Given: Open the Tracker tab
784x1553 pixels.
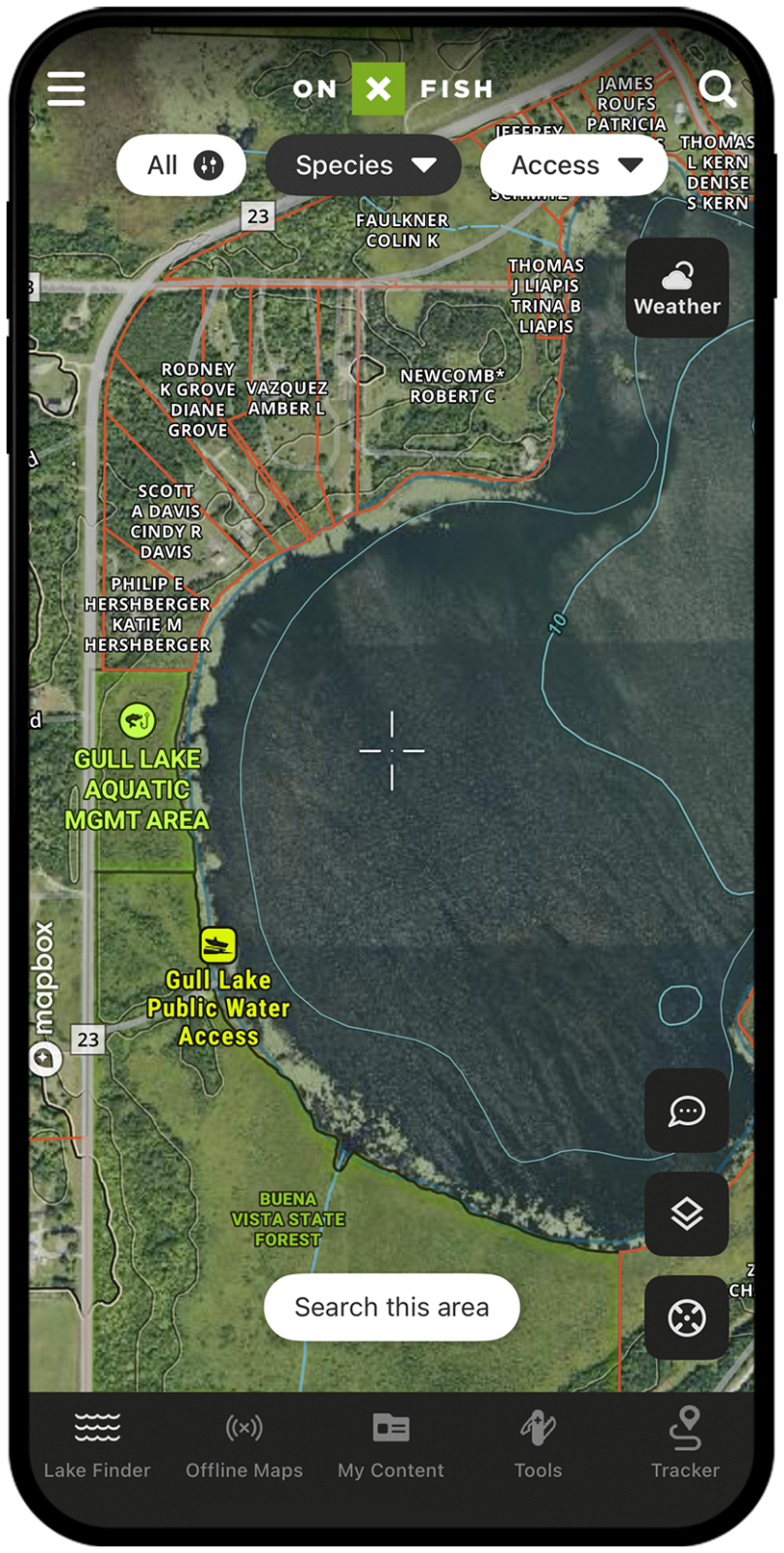Looking at the screenshot, I should tap(685, 1444).
